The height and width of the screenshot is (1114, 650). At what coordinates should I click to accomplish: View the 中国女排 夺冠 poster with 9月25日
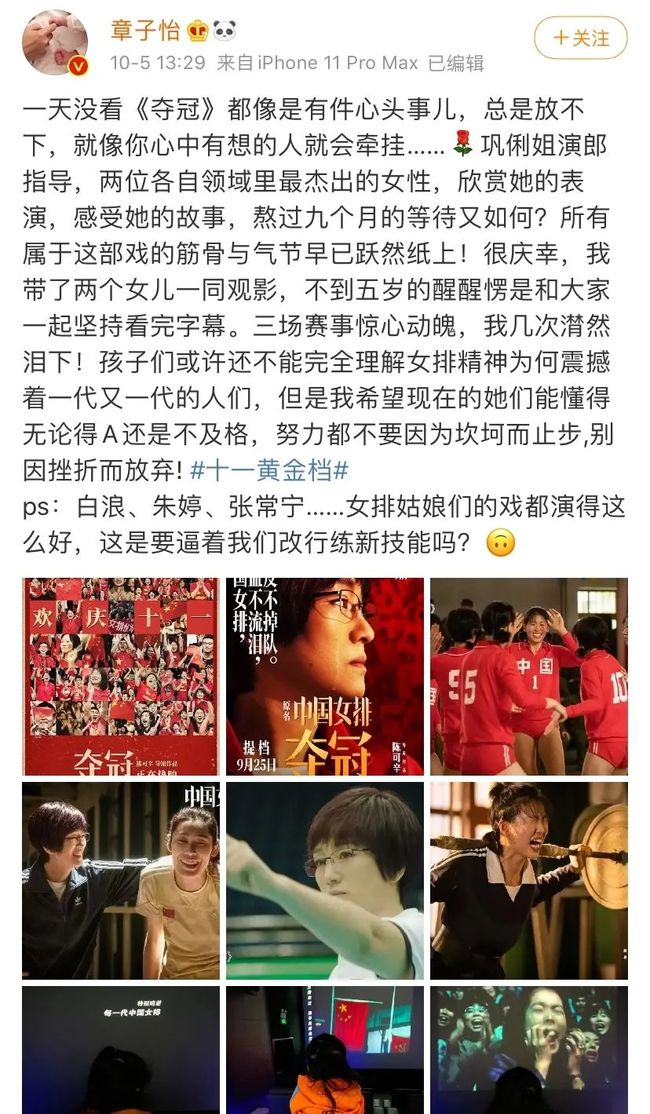click(325, 676)
